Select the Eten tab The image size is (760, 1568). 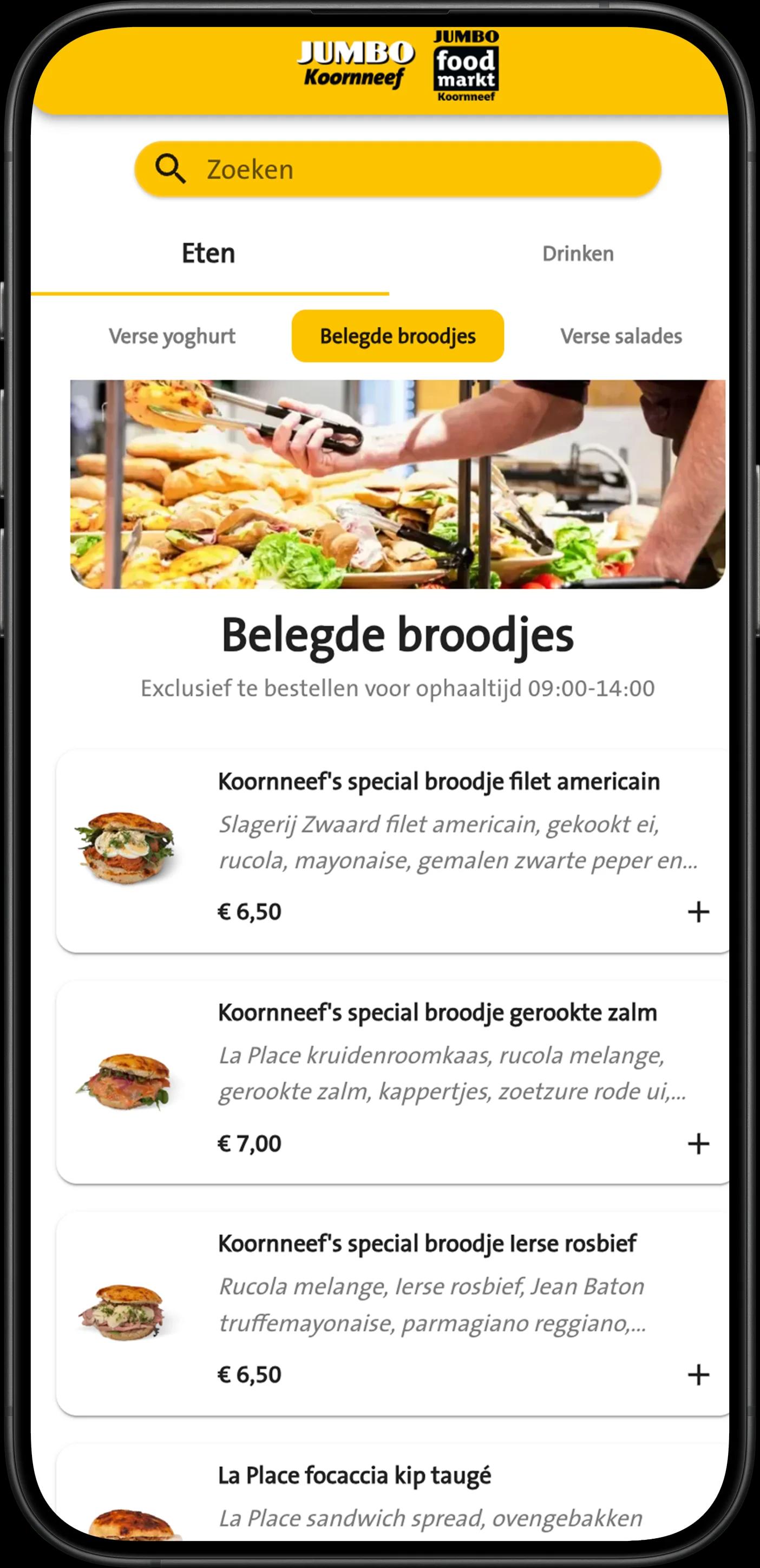coord(208,253)
